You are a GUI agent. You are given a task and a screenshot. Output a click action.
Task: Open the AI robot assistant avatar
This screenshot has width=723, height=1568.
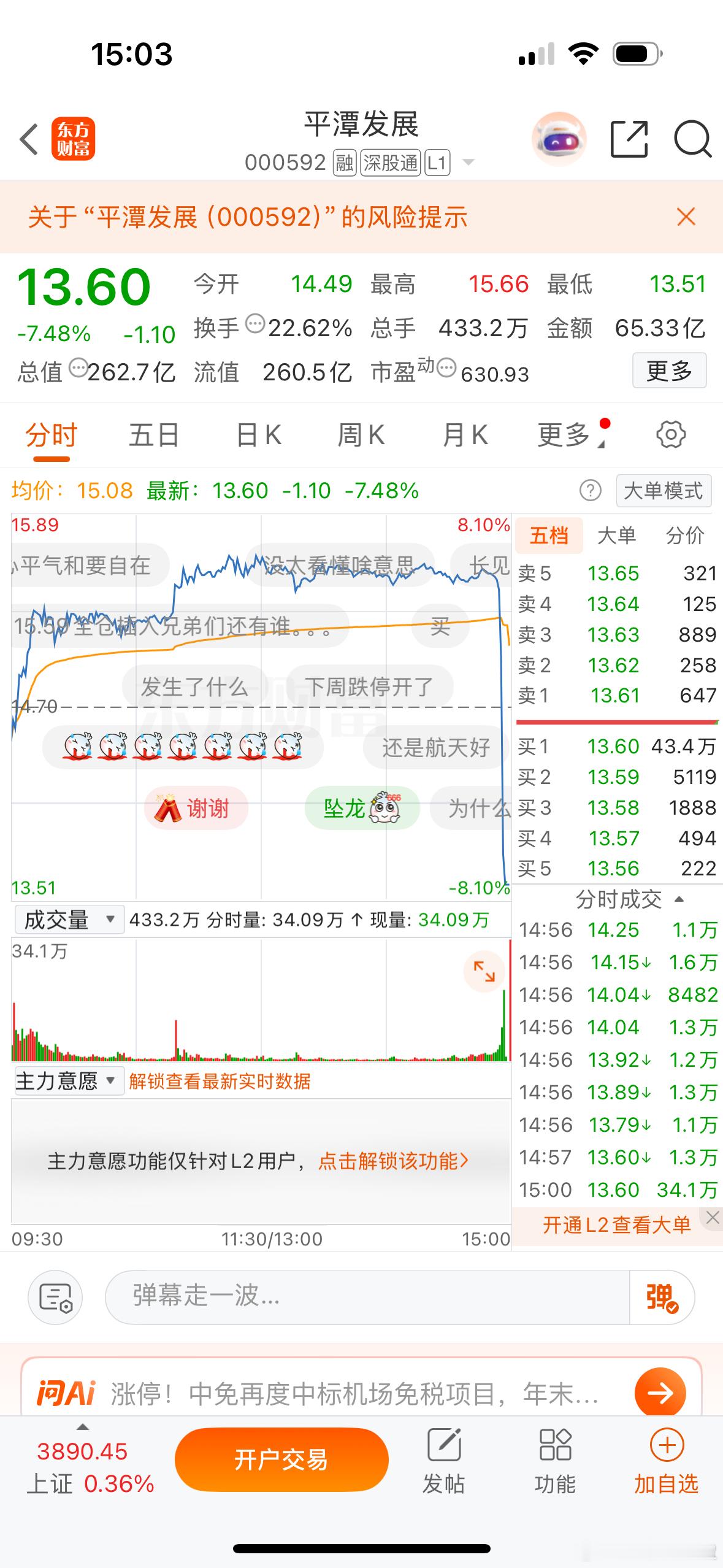click(559, 139)
